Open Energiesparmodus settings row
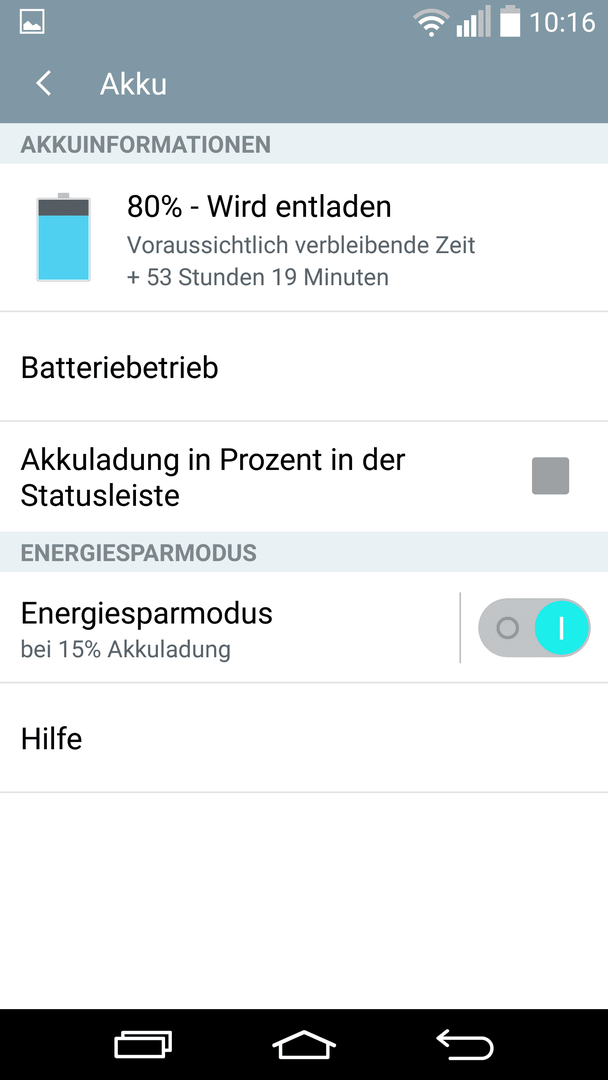608x1080 pixels. [x=229, y=628]
